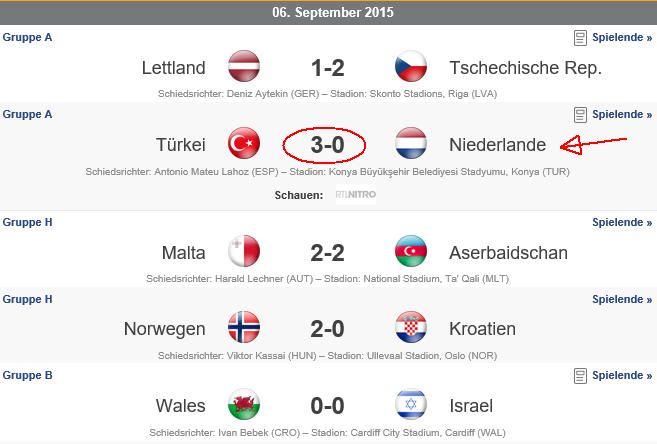The width and height of the screenshot is (657, 444).
Task: Open Spielende link for Malta vs Aserbaidschan
Action: tap(621, 222)
